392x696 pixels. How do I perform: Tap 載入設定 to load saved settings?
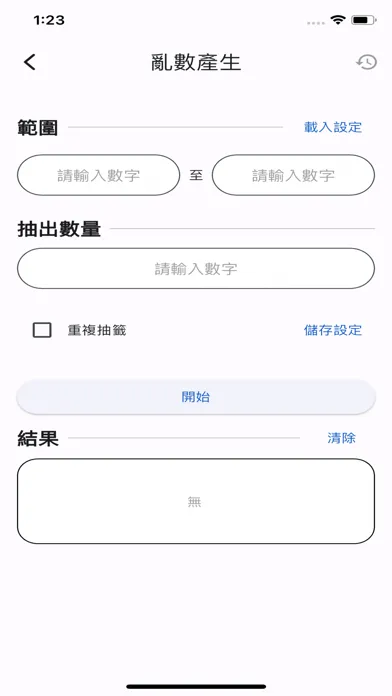pos(333,127)
